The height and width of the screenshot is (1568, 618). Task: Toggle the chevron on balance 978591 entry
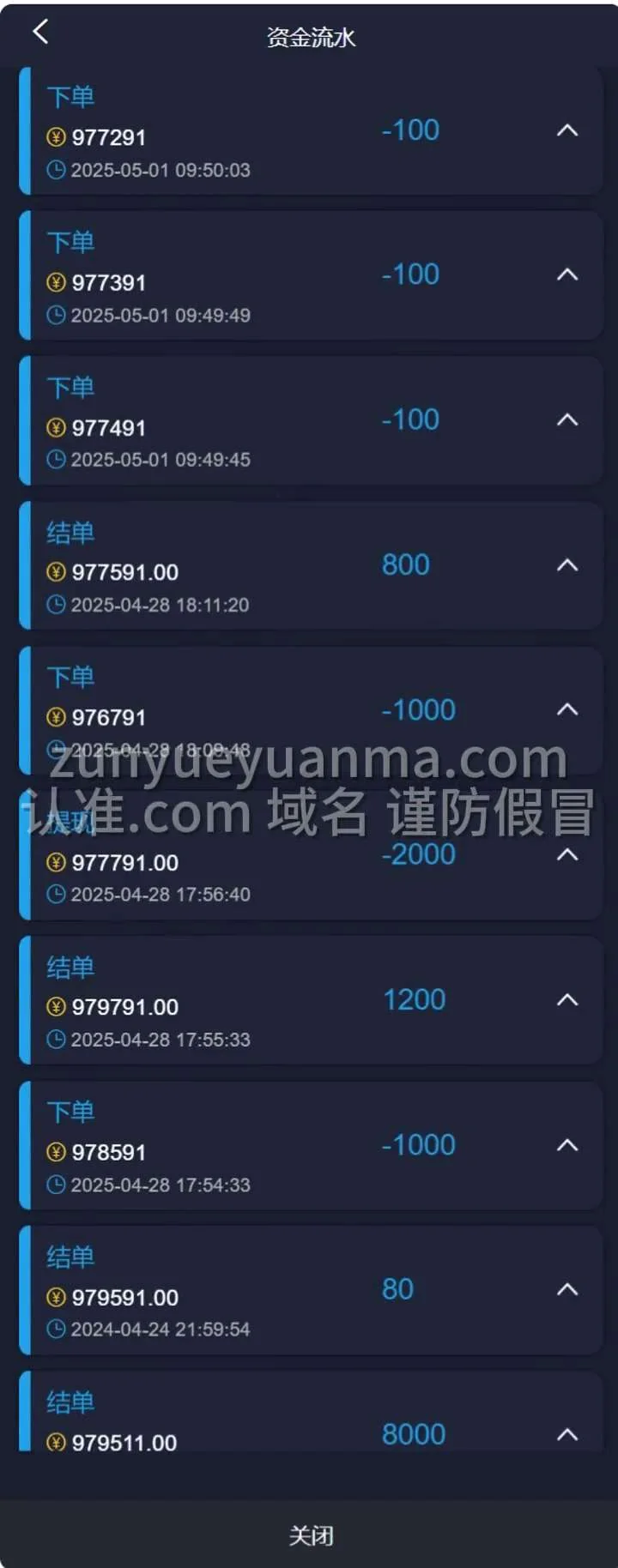click(x=567, y=1144)
